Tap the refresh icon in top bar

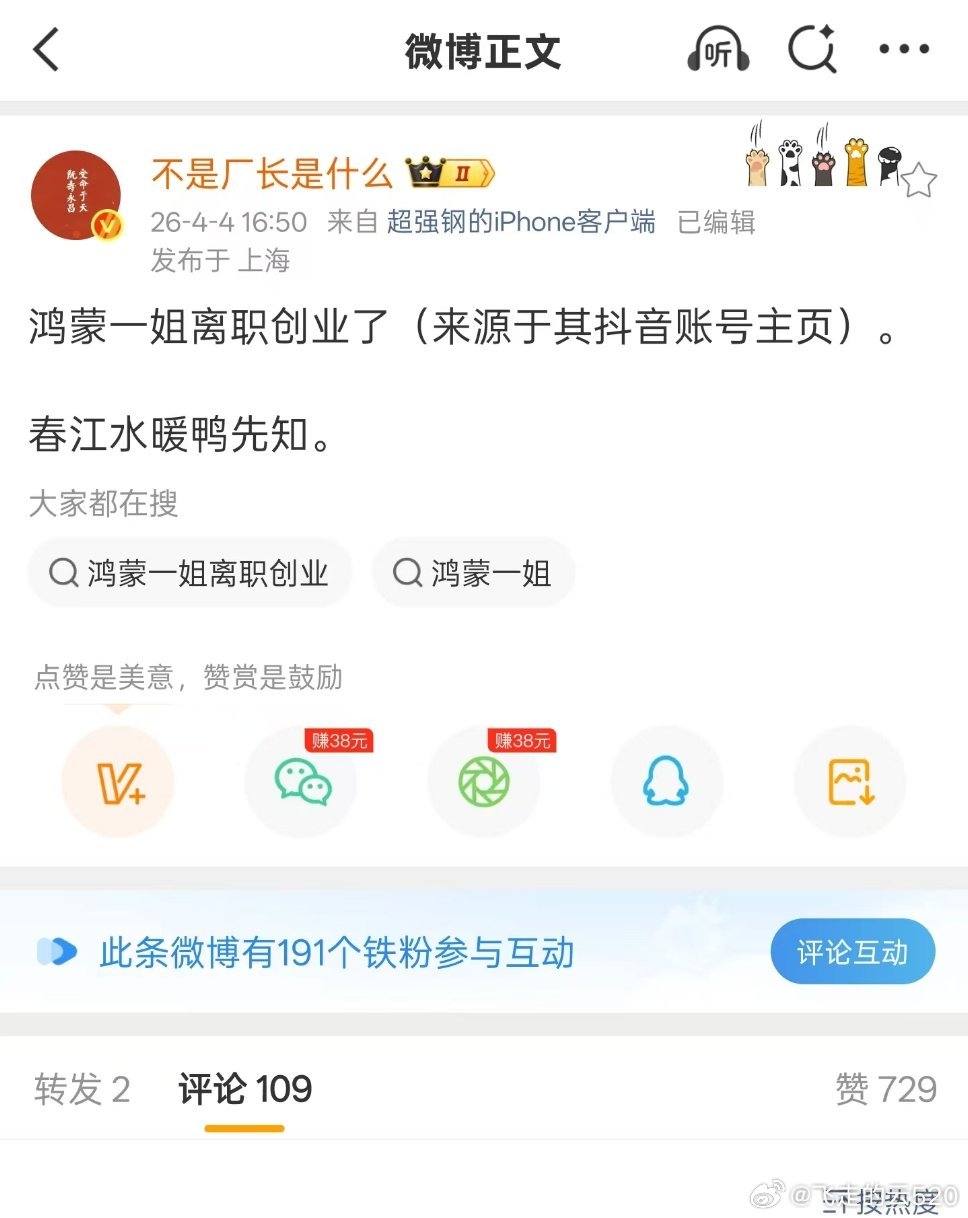(x=812, y=50)
